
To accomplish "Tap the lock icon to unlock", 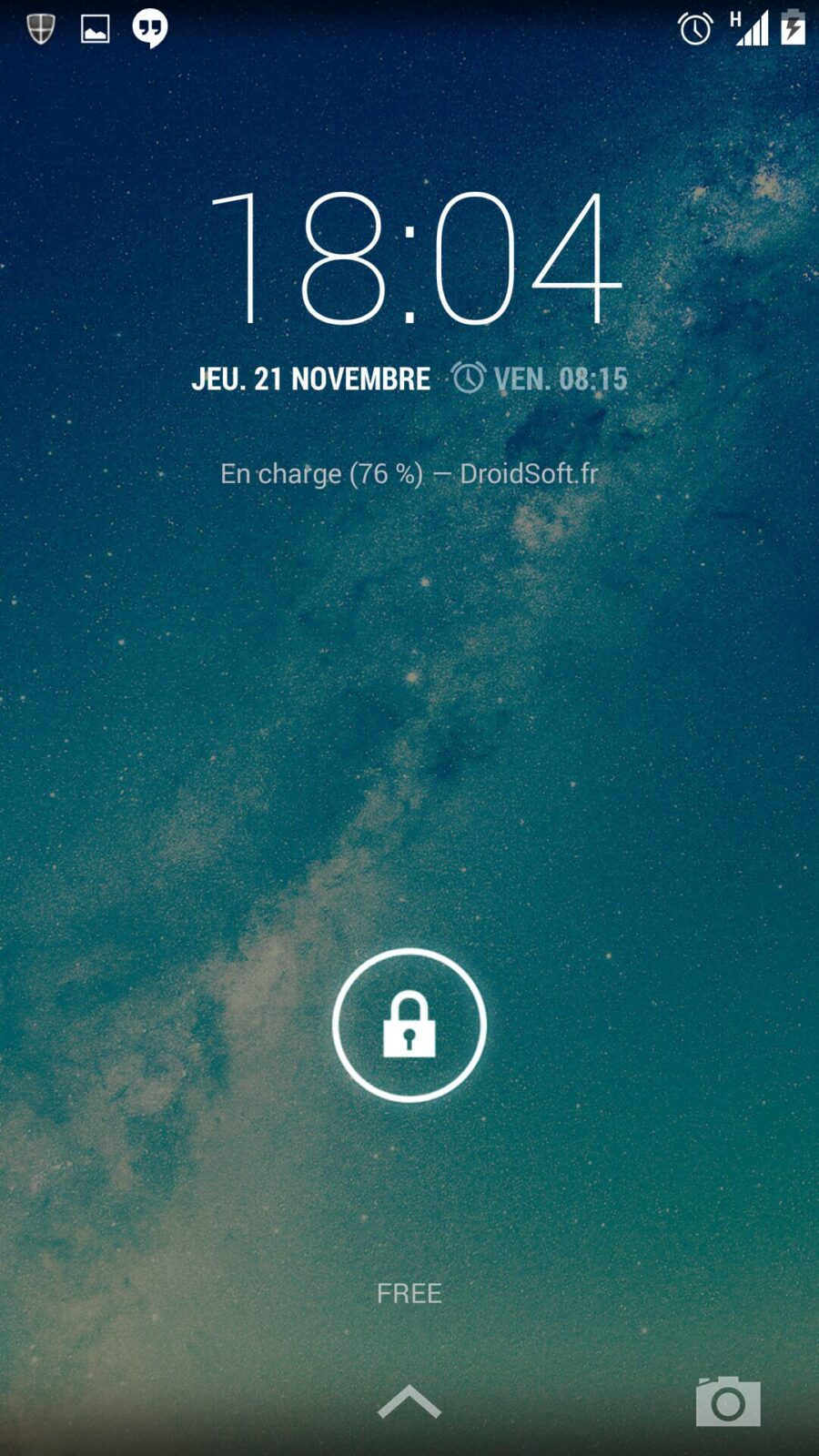I will click(409, 1026).
